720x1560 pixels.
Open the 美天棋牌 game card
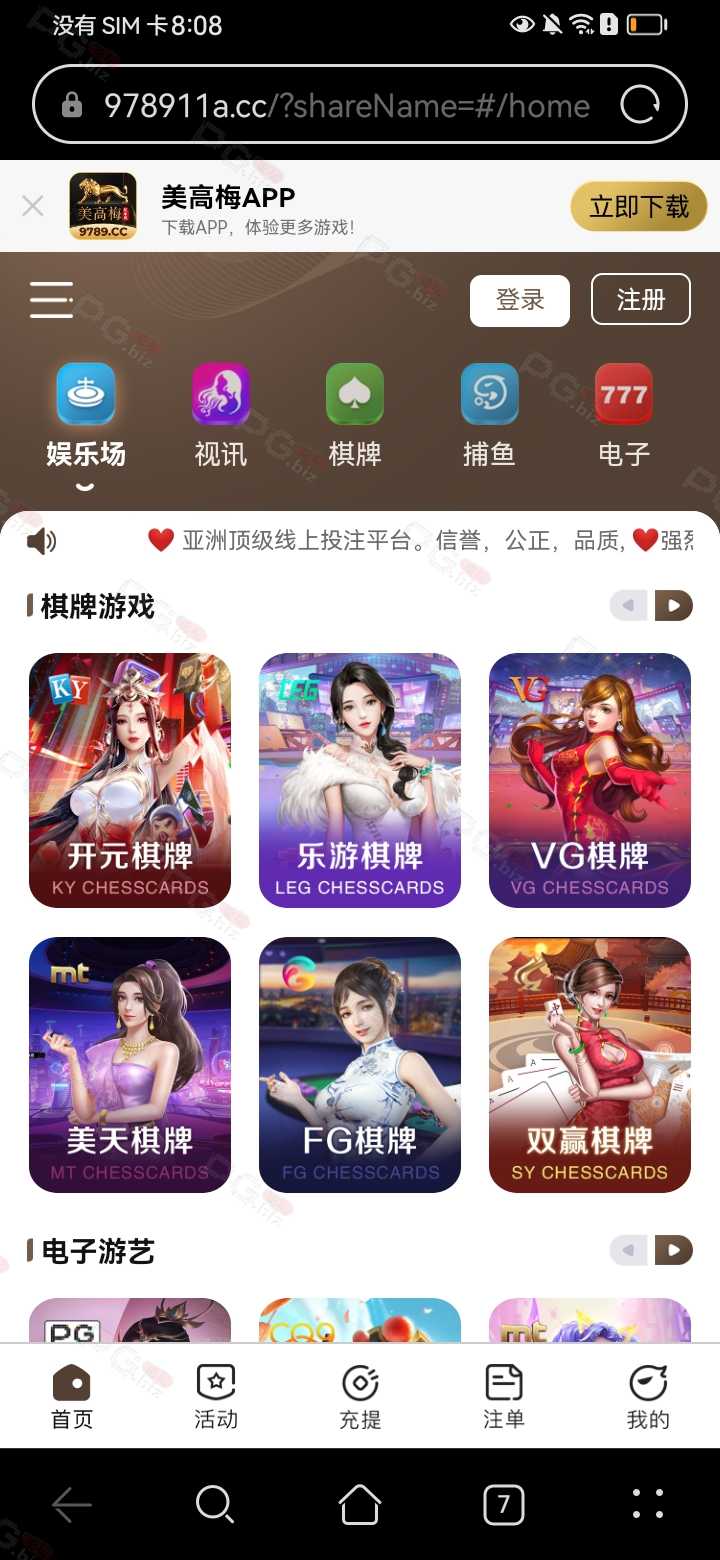[130, 1065]
